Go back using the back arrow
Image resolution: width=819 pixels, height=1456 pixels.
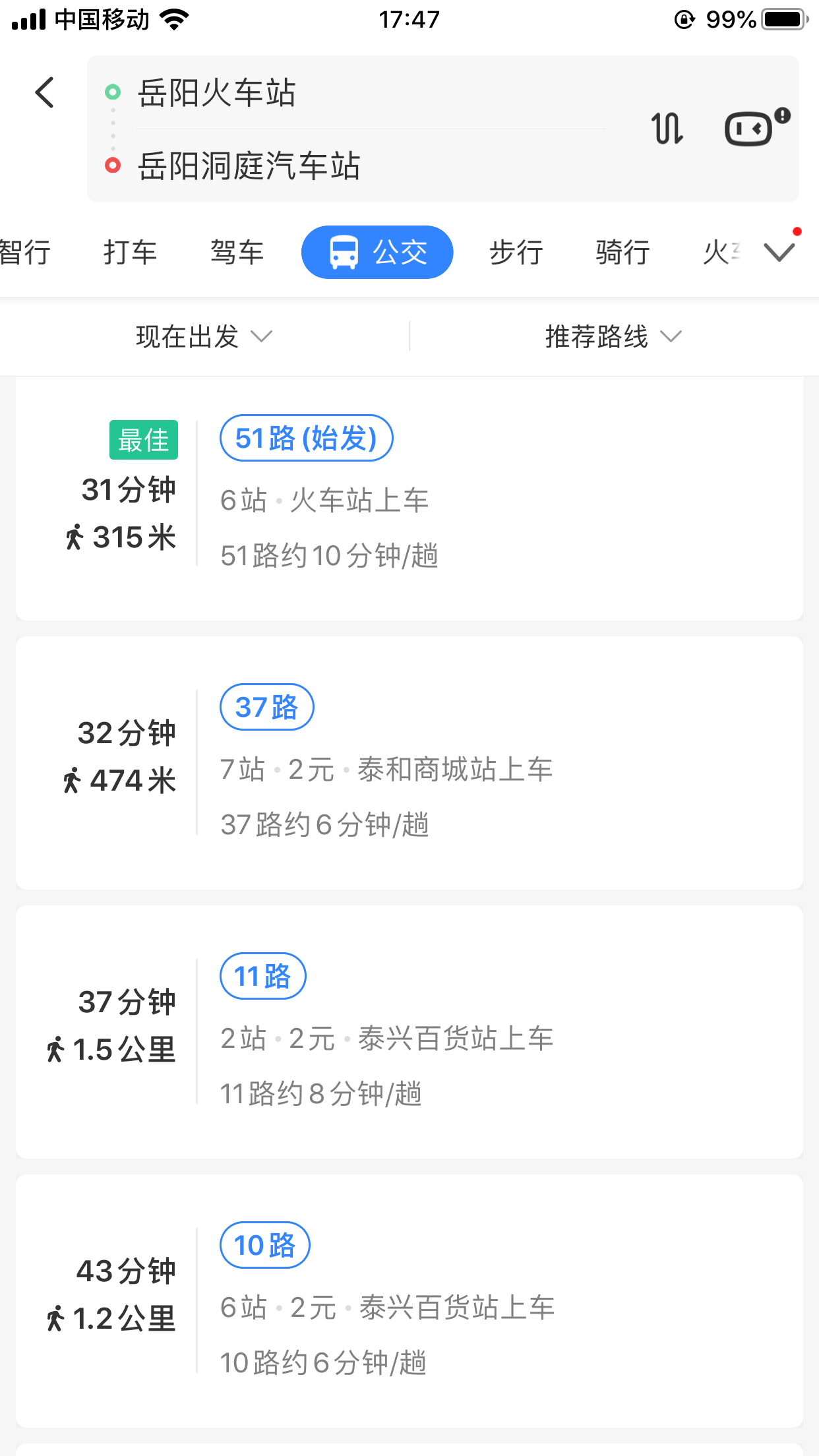click(x=45, y=92)
